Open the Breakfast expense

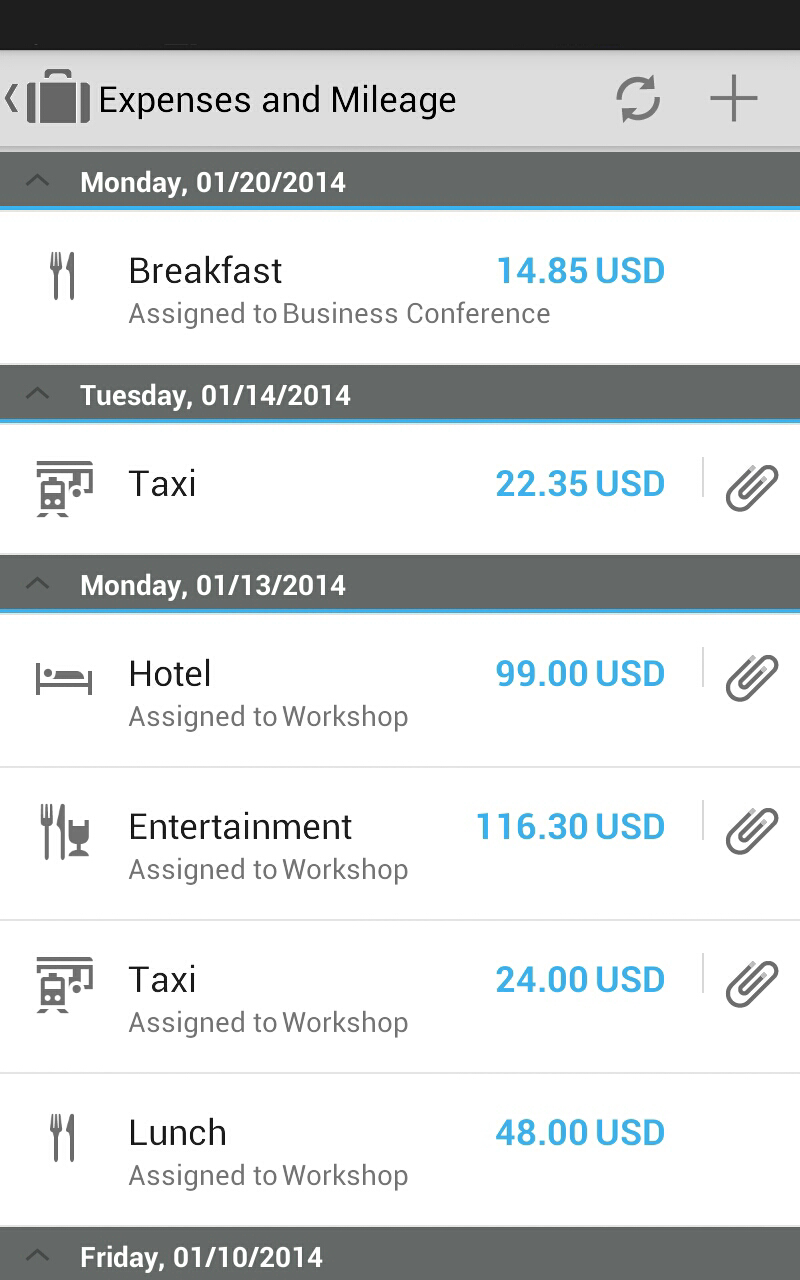click(x=400, y=288)
